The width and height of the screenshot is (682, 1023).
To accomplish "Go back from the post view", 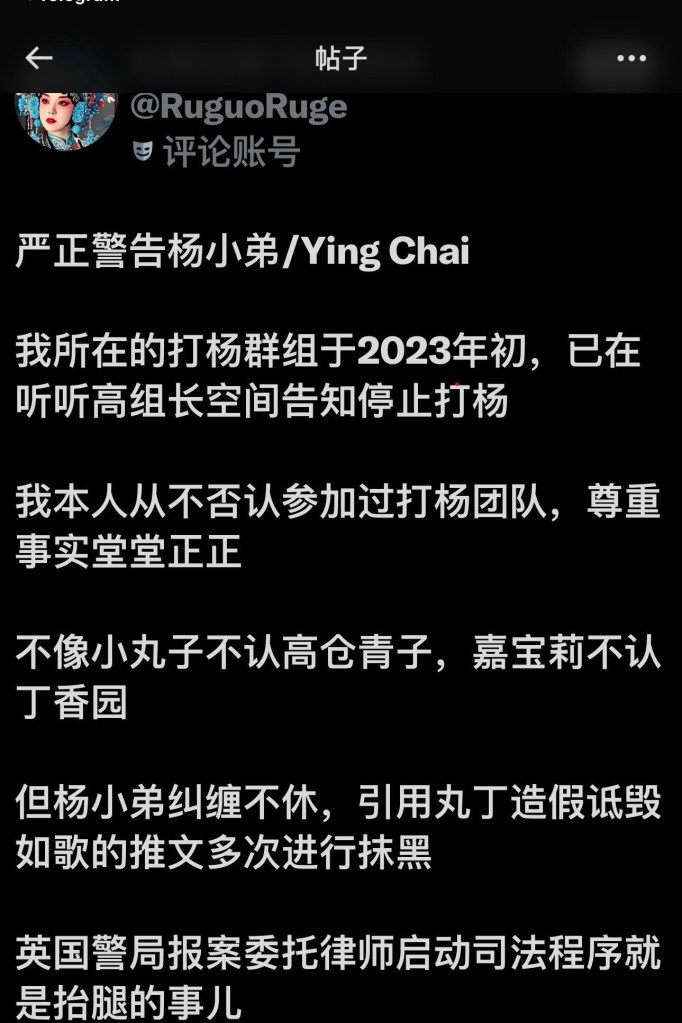I will [39, 58].
